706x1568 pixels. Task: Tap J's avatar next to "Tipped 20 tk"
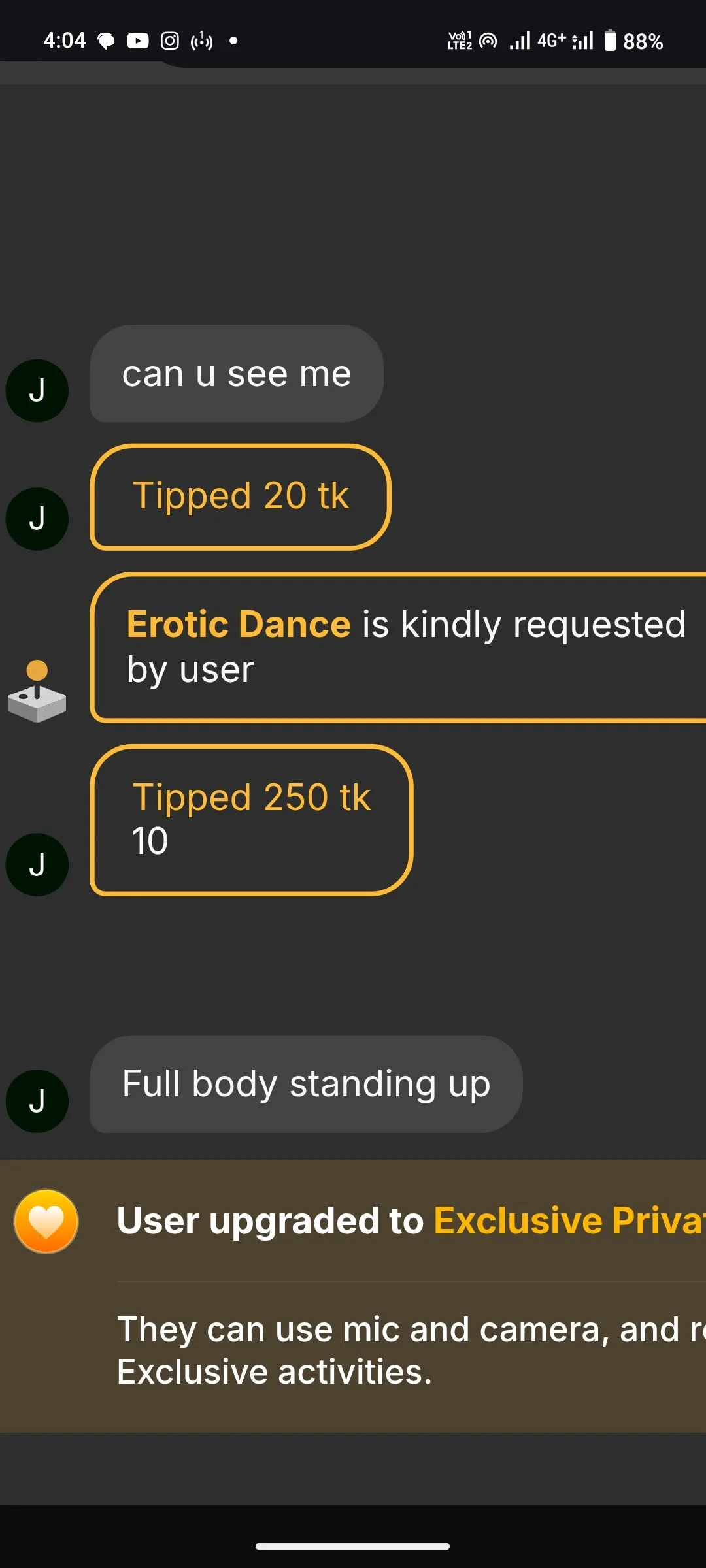click(37, 519)
